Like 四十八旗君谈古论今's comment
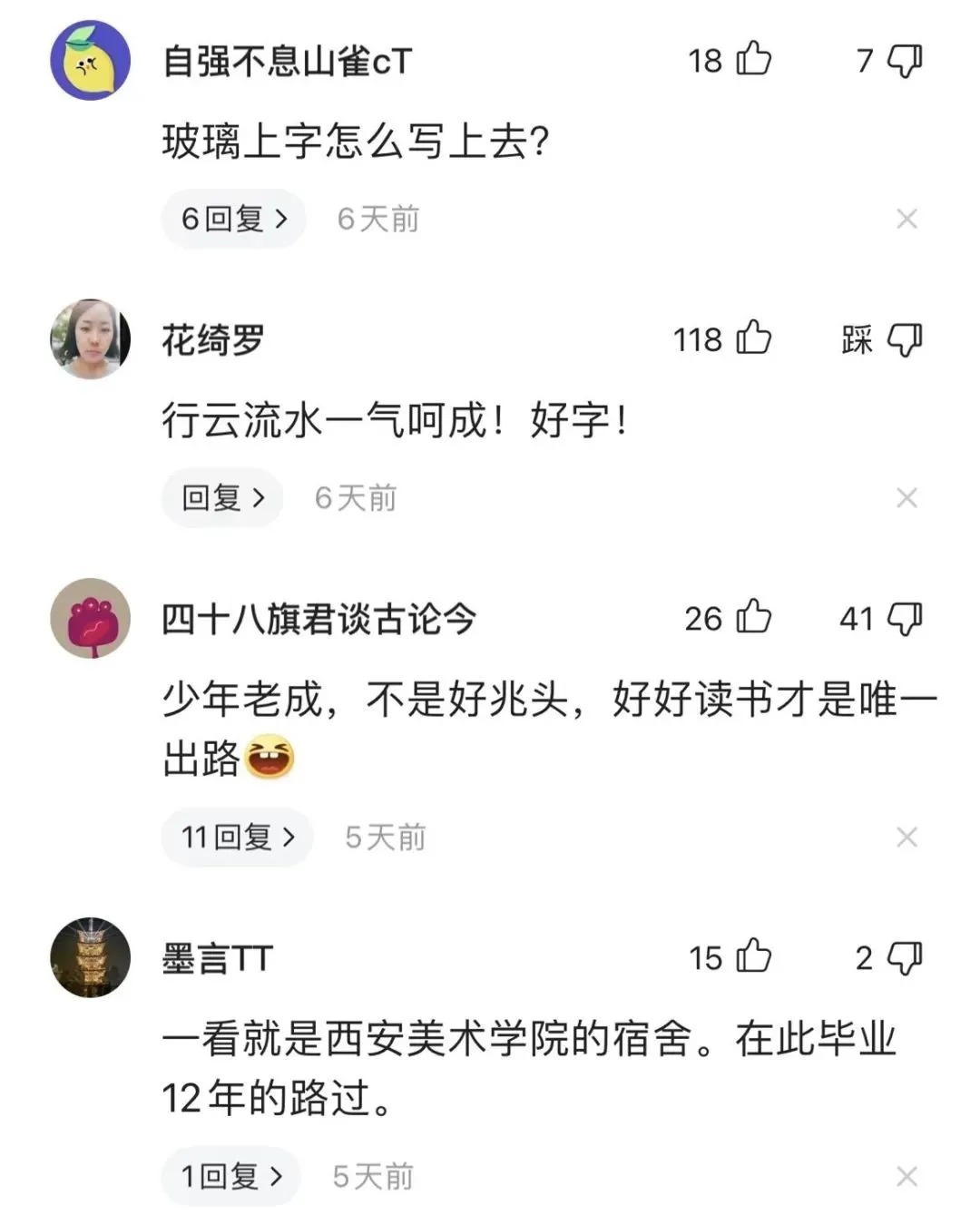The height and width of the screenshot is (1225, 980). (x=753, y=617)
